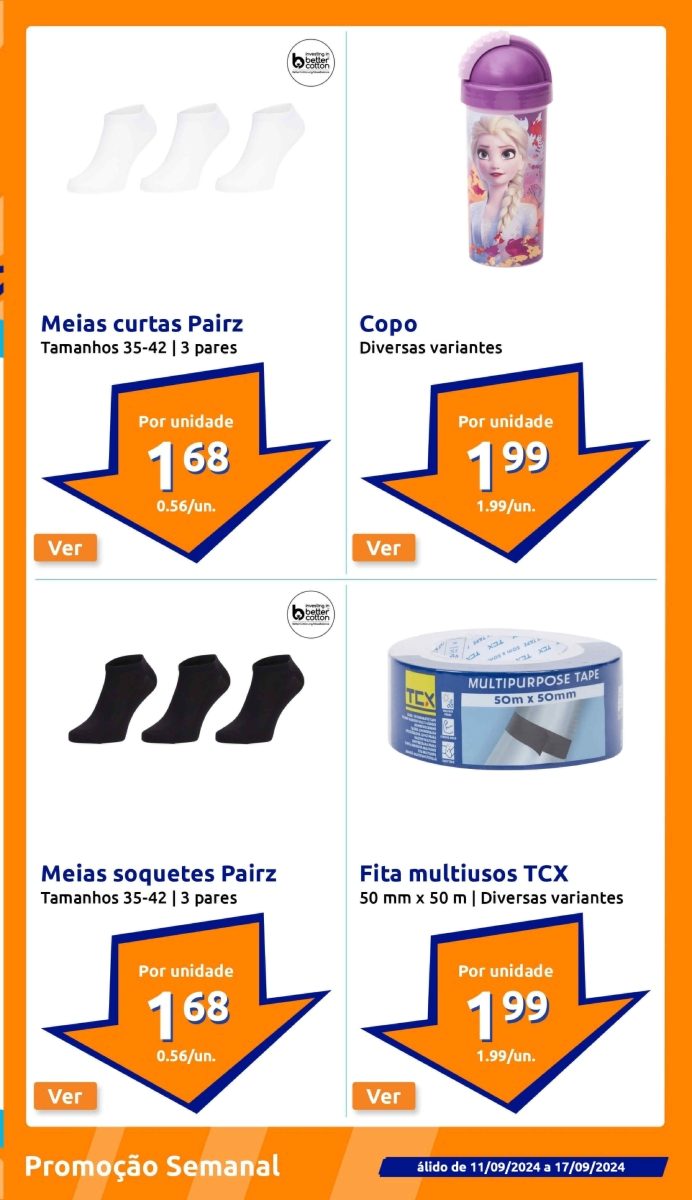Open Ver button for the Copo offer

(x=383, y=547)
